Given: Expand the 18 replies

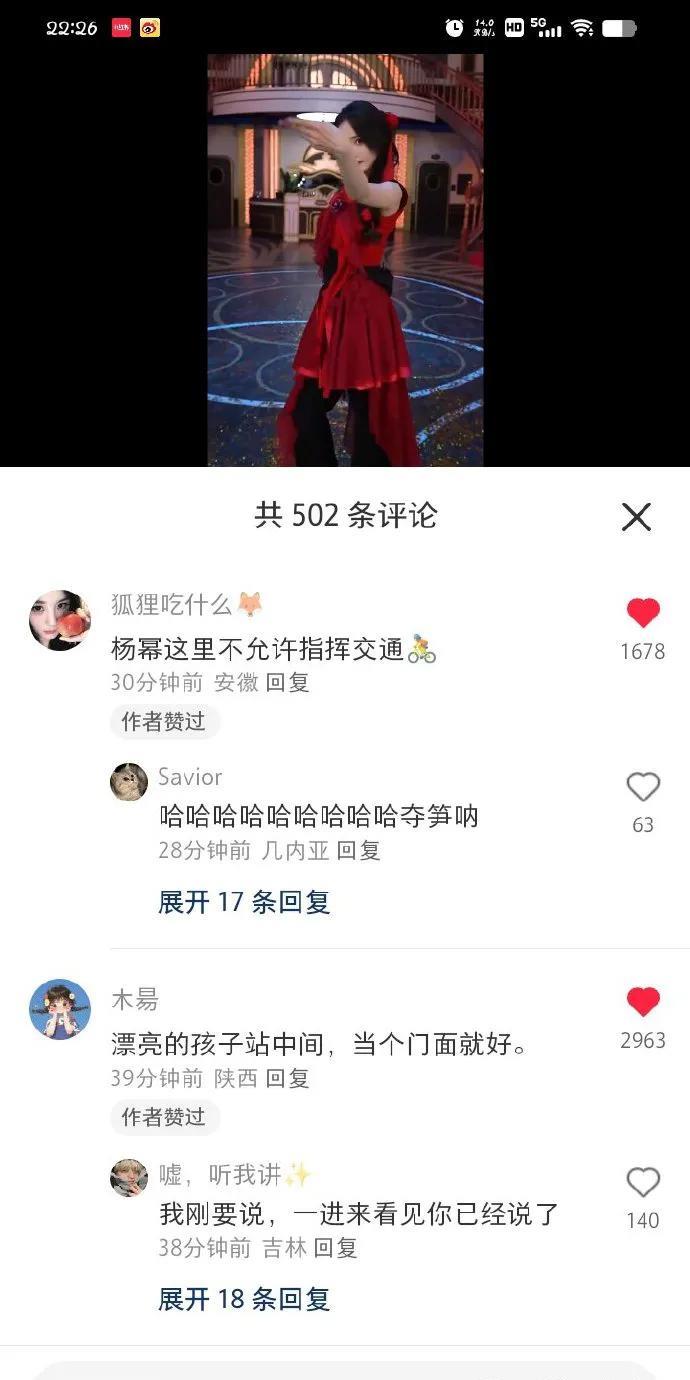Looking at the screenshot, I should tap(244, 1299).
